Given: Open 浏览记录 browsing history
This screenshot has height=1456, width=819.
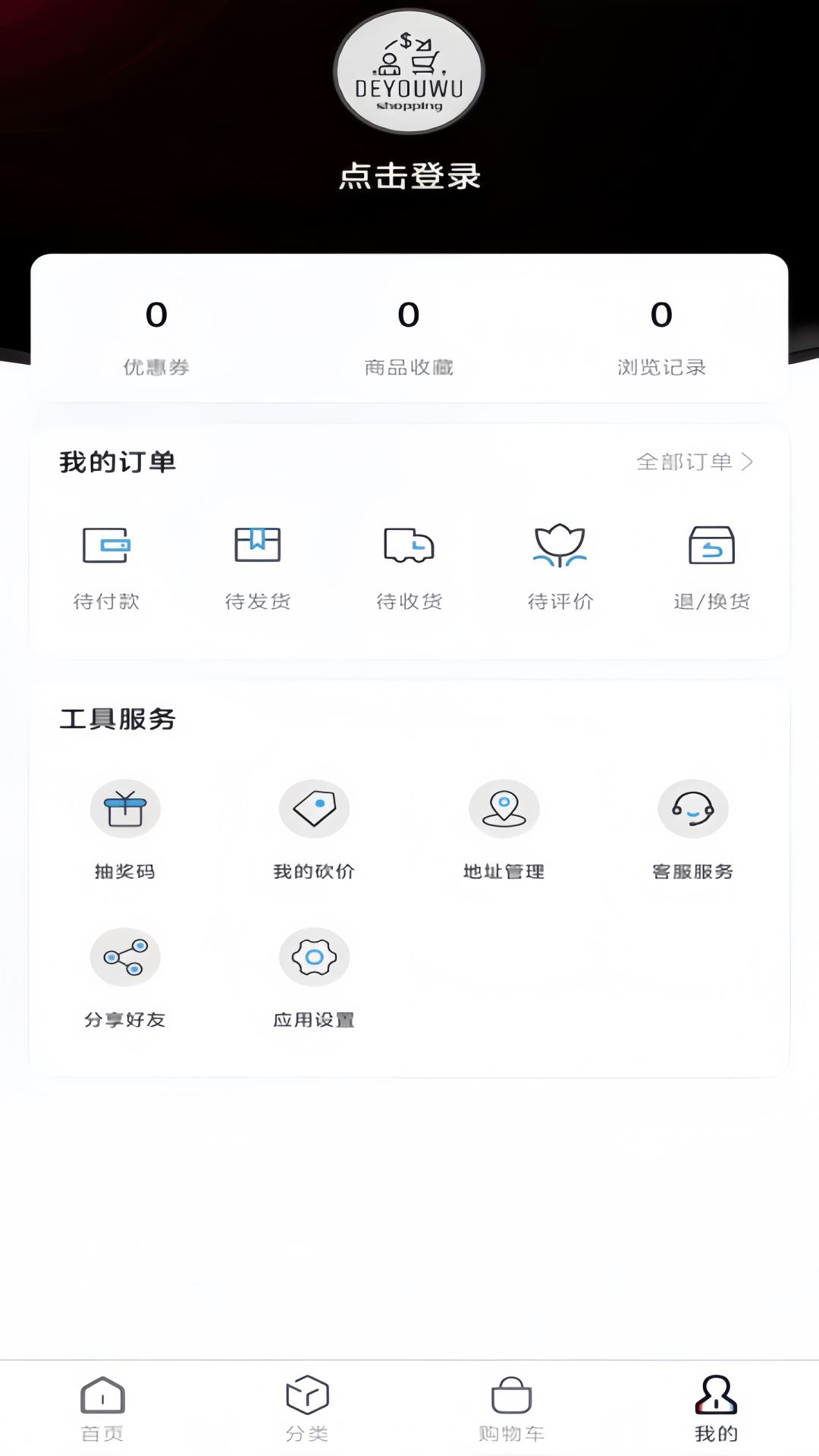Looking at the screenshot, I should [661, 335].
